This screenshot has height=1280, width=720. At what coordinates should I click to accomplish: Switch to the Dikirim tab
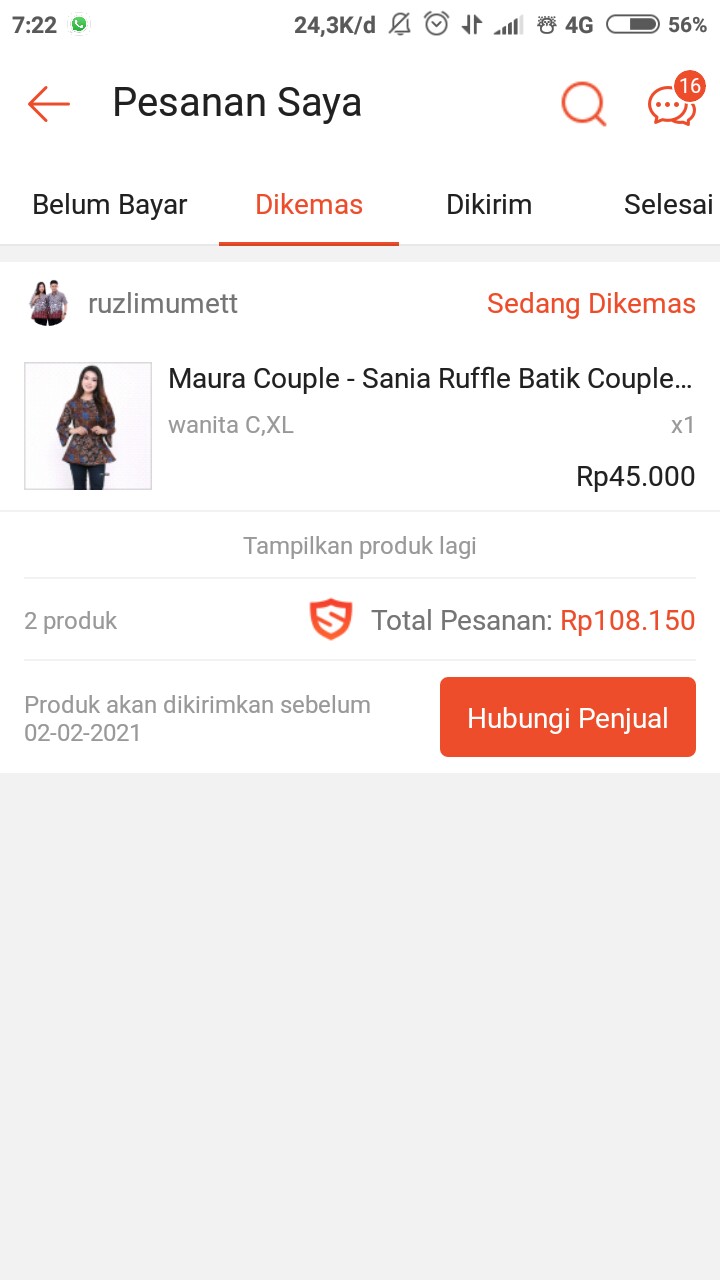click(x=489, y=204)
